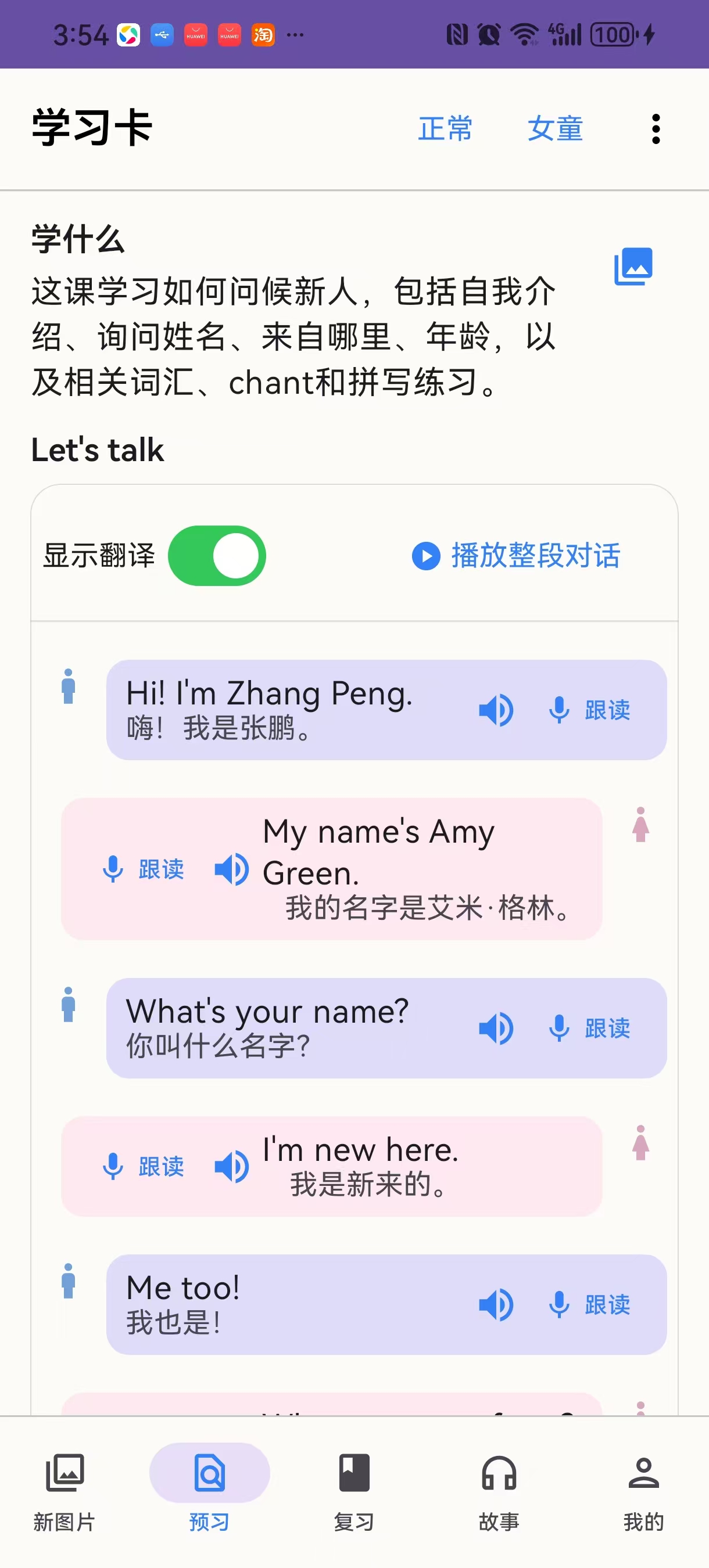Play audio for "My name's Amy Green."

point(231,869)
